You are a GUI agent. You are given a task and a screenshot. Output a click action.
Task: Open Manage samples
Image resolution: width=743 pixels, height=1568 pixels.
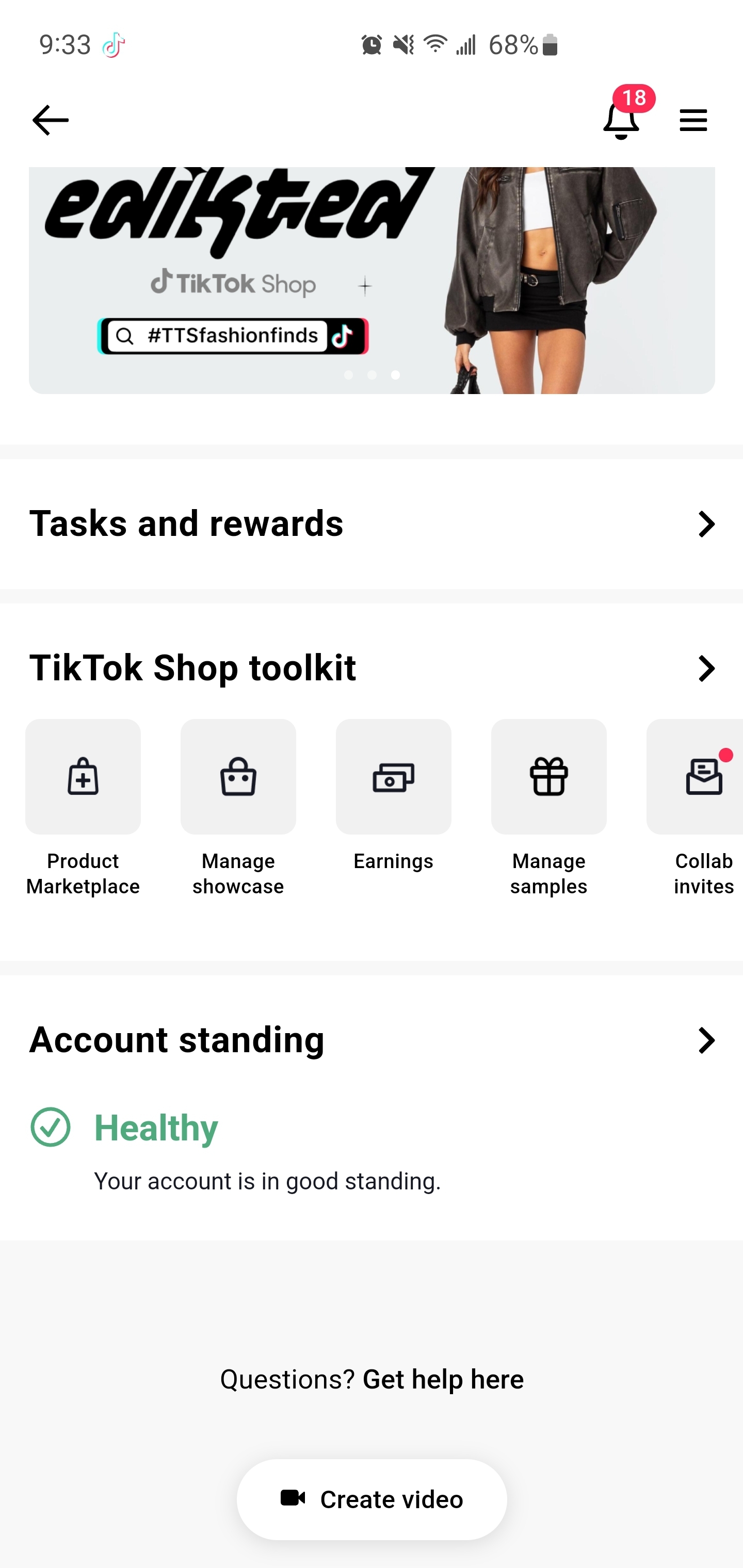click(548, 808)
